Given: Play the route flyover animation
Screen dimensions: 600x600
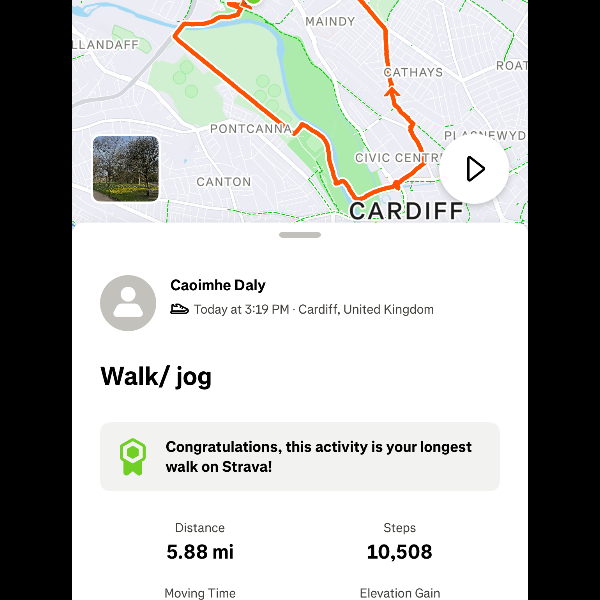Looking at the screenshot, I should coord(474,169).
